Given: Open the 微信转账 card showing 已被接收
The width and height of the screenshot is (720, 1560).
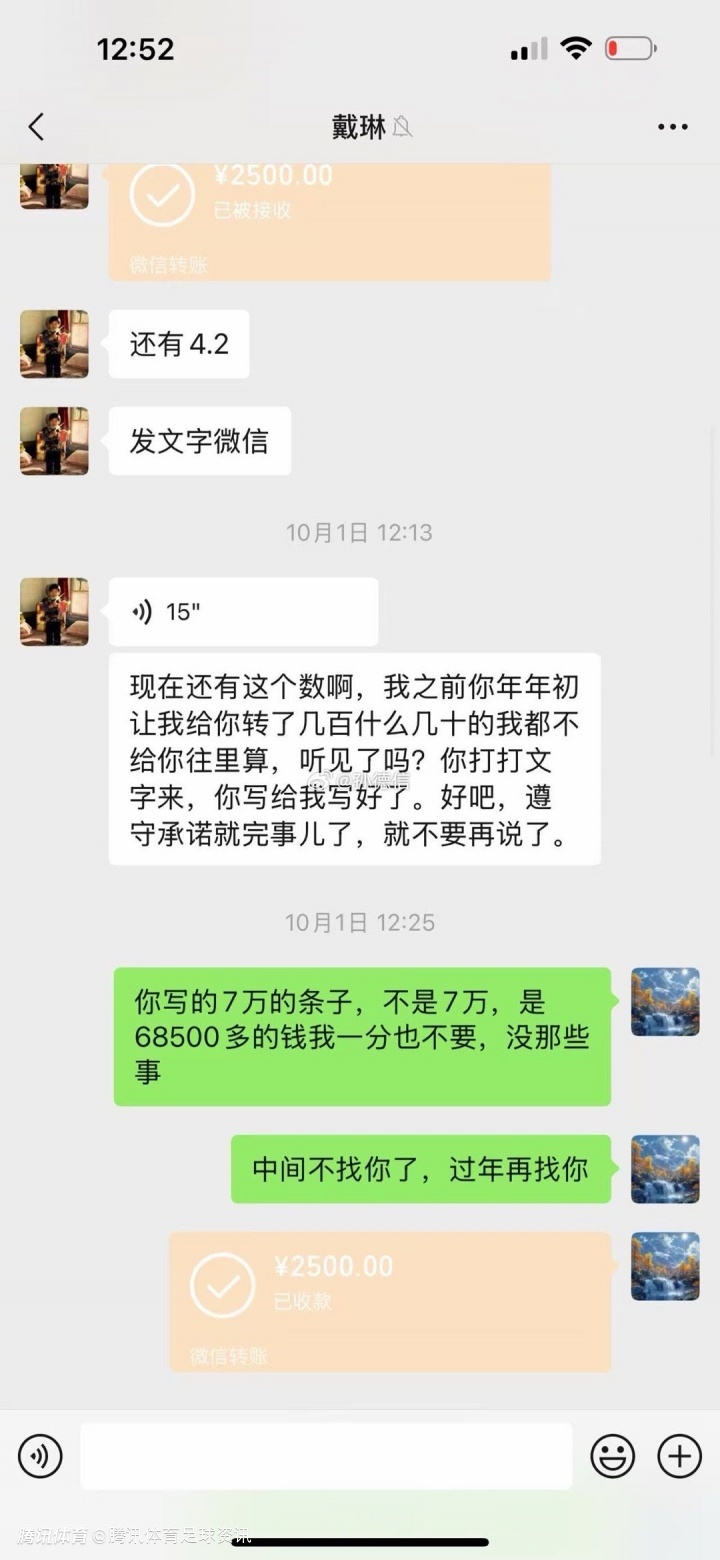Looking at the screenshot, I should 330,215.
